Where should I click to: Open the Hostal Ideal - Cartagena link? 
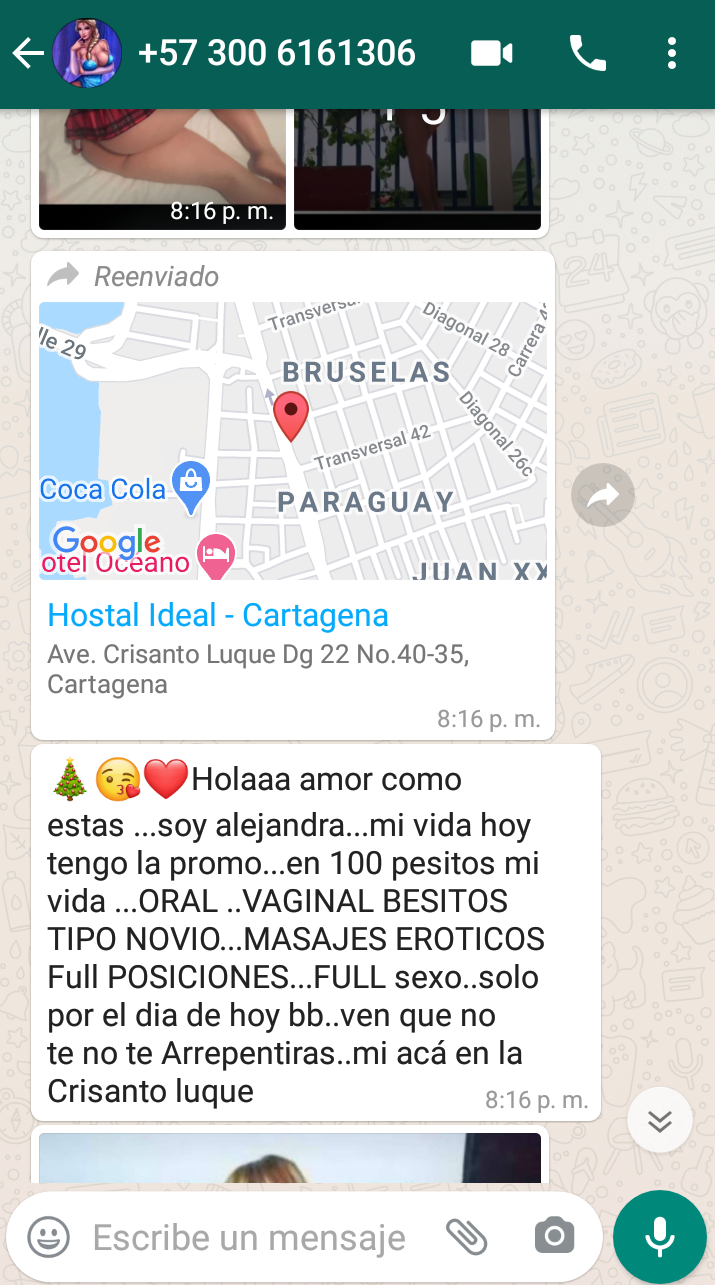point(218,615)
